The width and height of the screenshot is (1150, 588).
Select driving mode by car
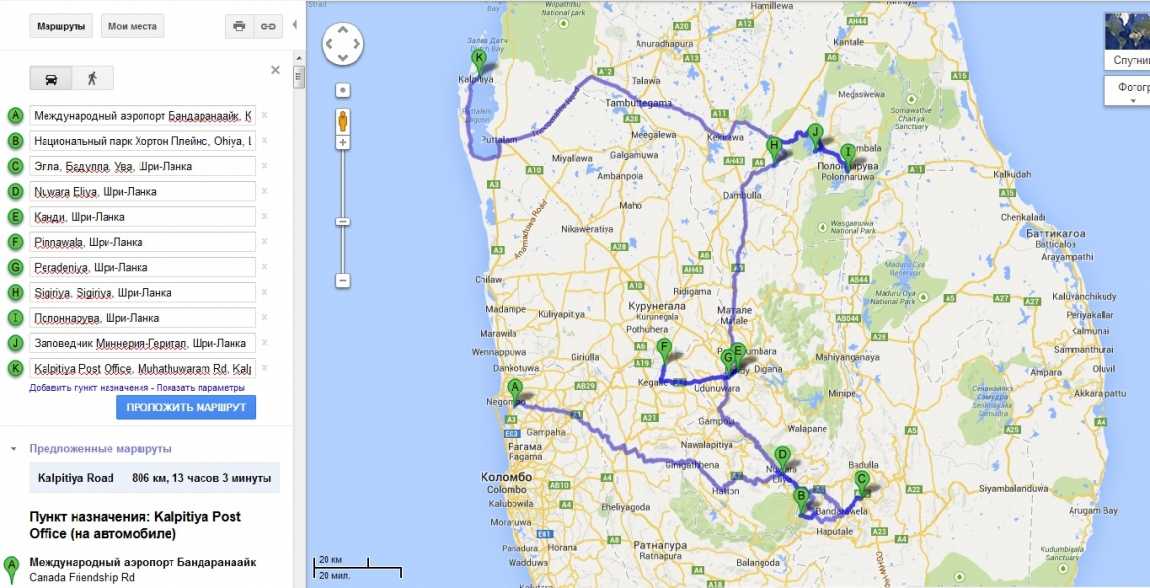click(x=51, y=78)
